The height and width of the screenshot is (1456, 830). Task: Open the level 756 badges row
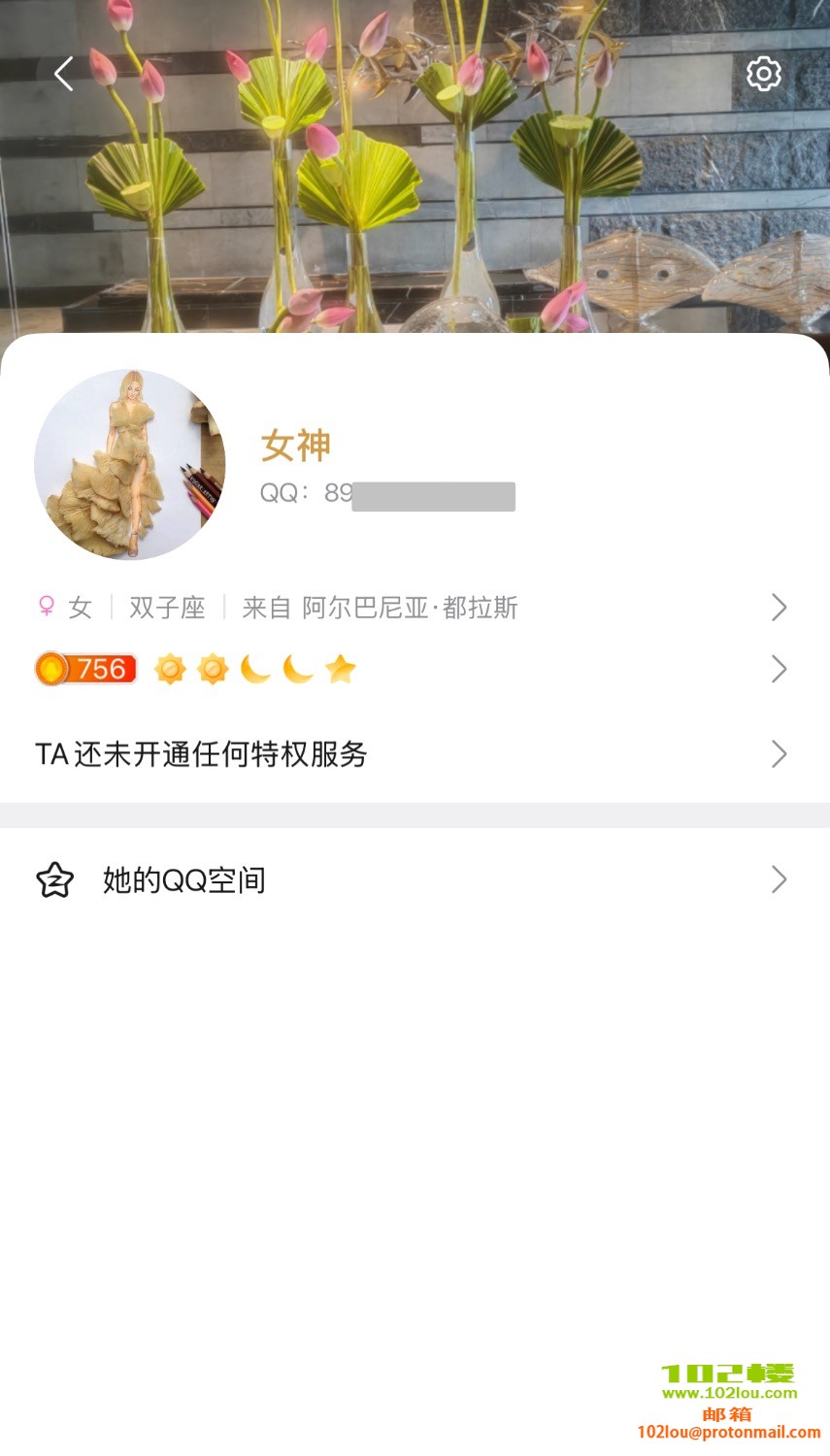tap(413, 669)
